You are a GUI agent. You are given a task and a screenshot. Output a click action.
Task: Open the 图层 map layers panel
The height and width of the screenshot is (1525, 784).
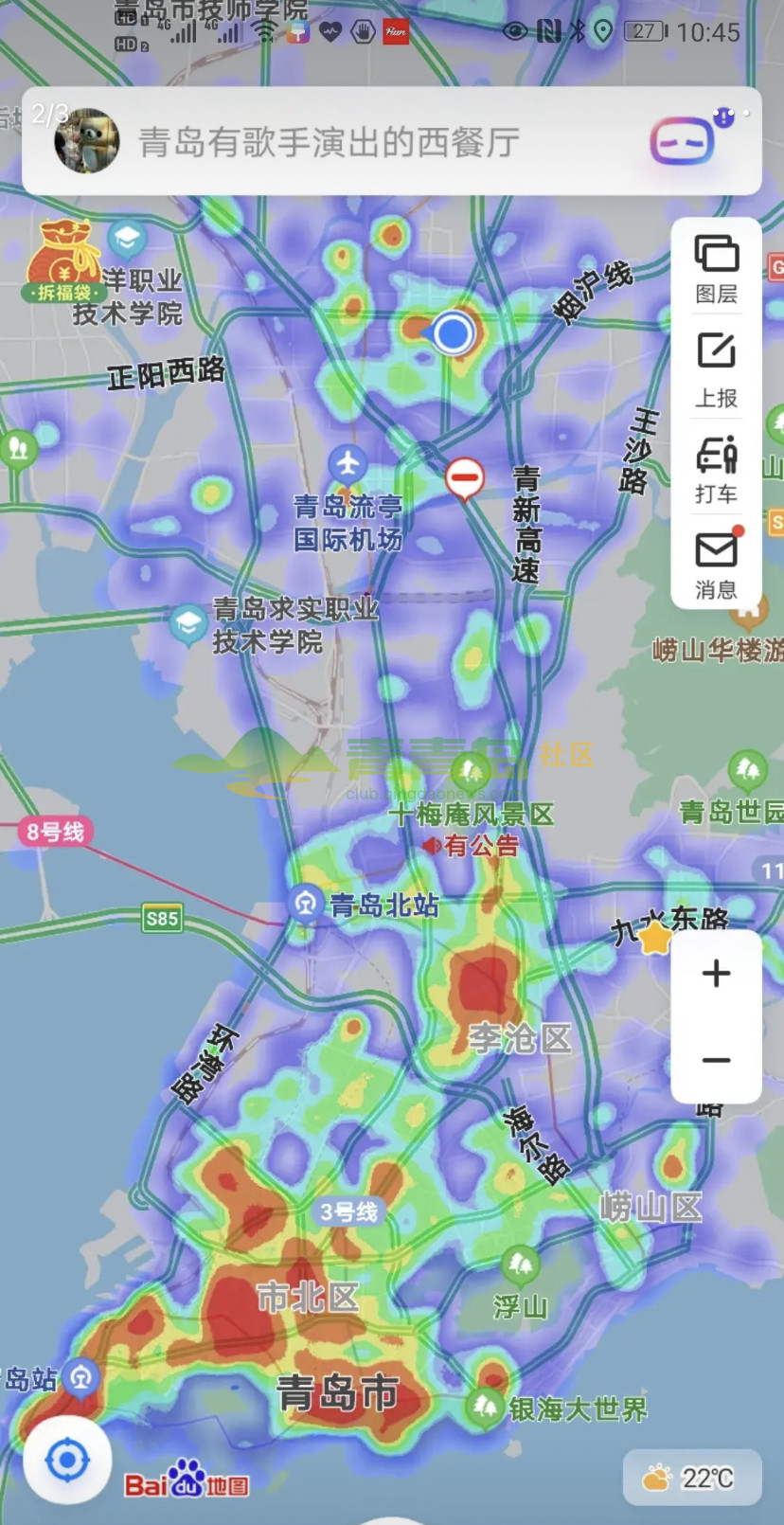click(x=716, y=268)
